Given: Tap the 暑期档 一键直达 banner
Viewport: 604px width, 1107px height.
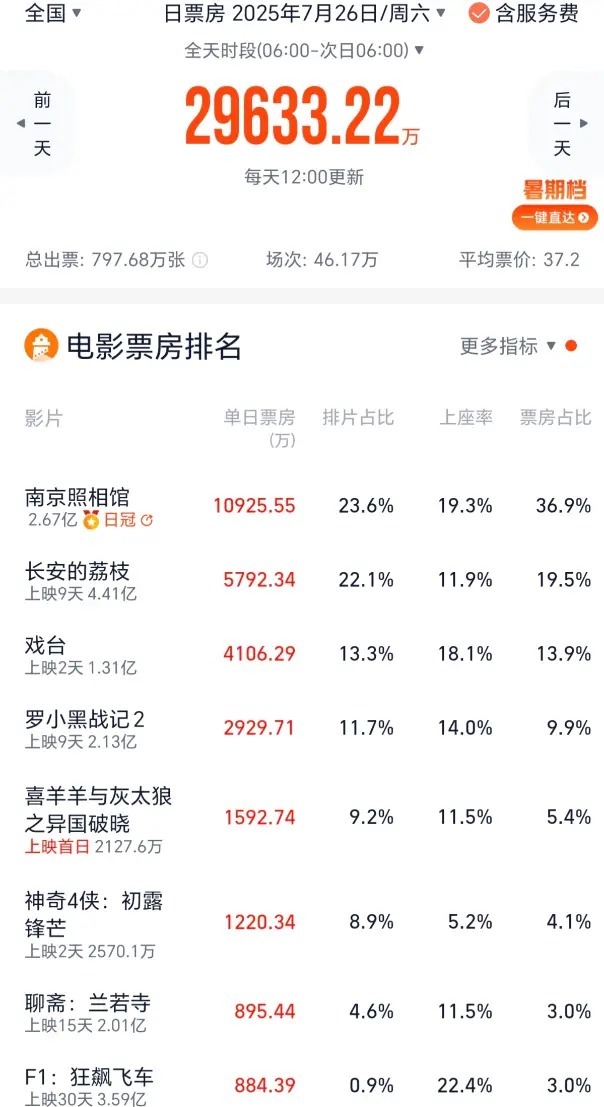Looking at the screenshot, I should [555, 205].
